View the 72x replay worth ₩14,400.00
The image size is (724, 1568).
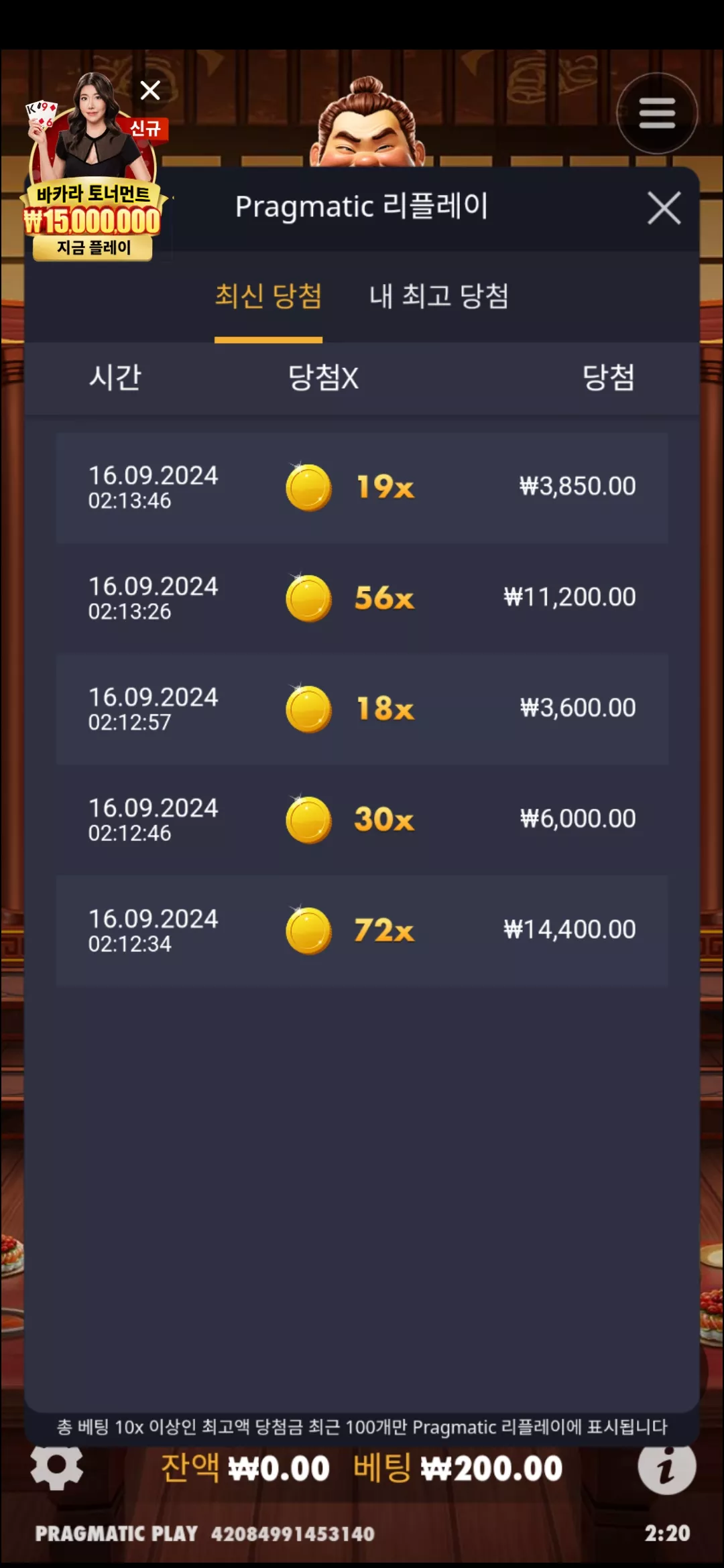362,931
